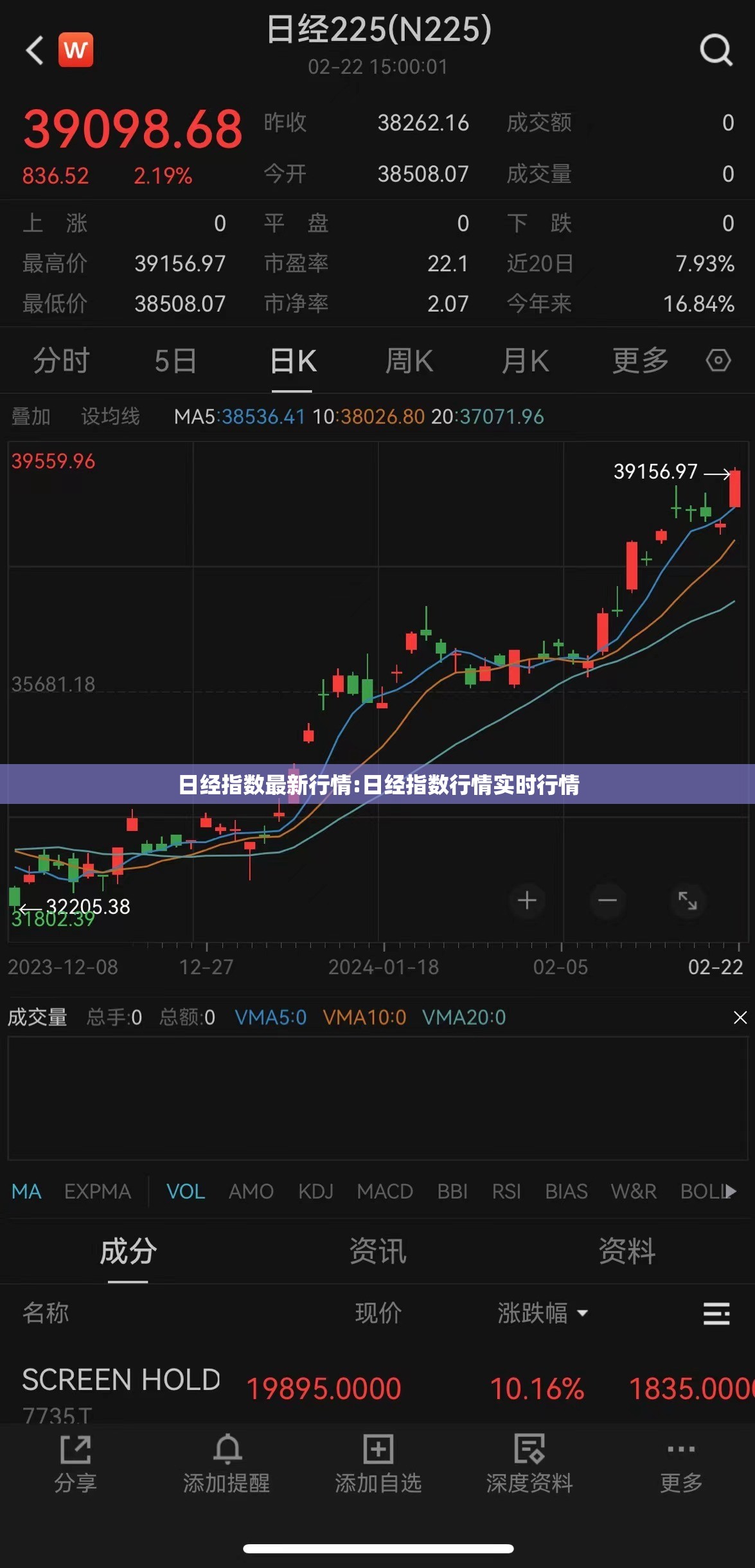Zoom in the chart with plus button

(527, 900)
